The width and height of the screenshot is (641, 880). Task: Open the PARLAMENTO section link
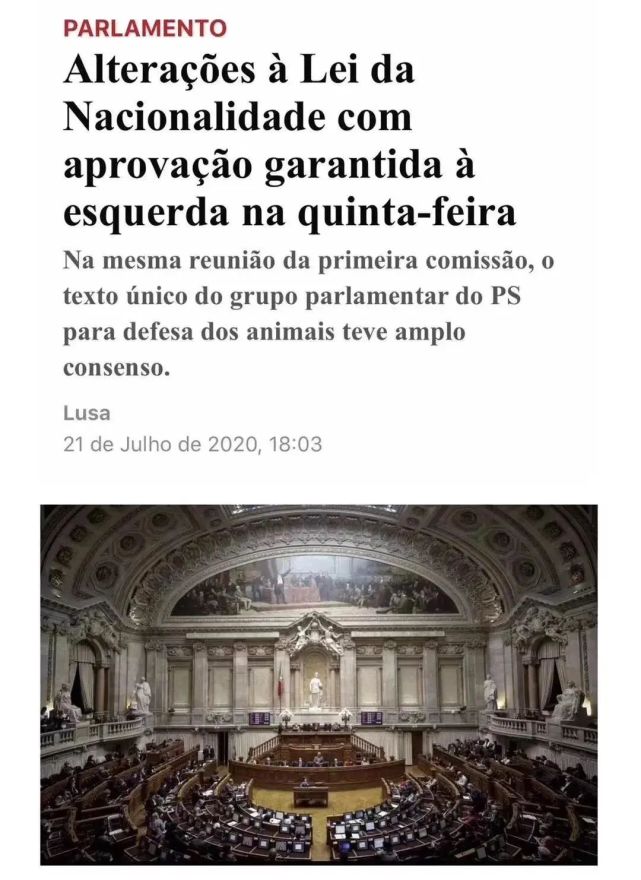[145, 28]
